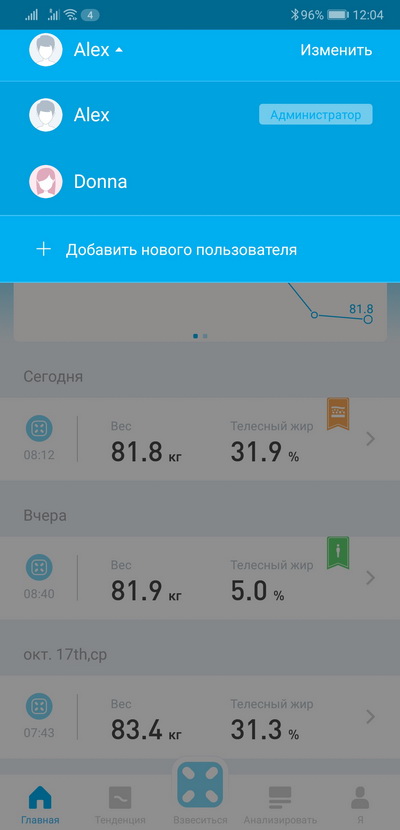Image resolution: width=400 pixels, height=830 pixels.
Task: Open the Я profile tab
Action: pos(360,805)
